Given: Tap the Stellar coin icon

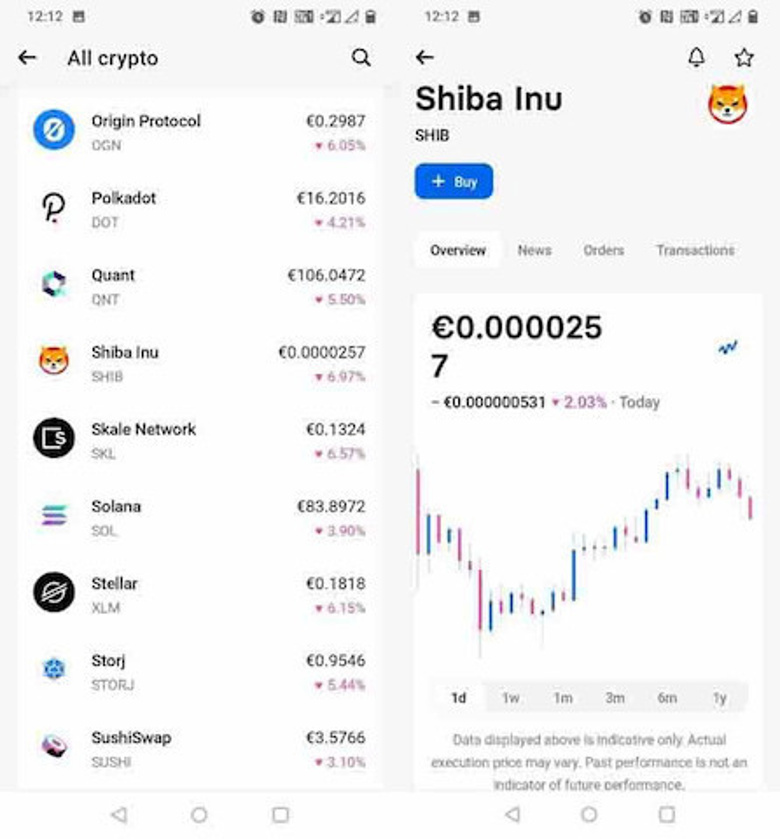Looking at the screenshot, I should click(x=54, y=593).
